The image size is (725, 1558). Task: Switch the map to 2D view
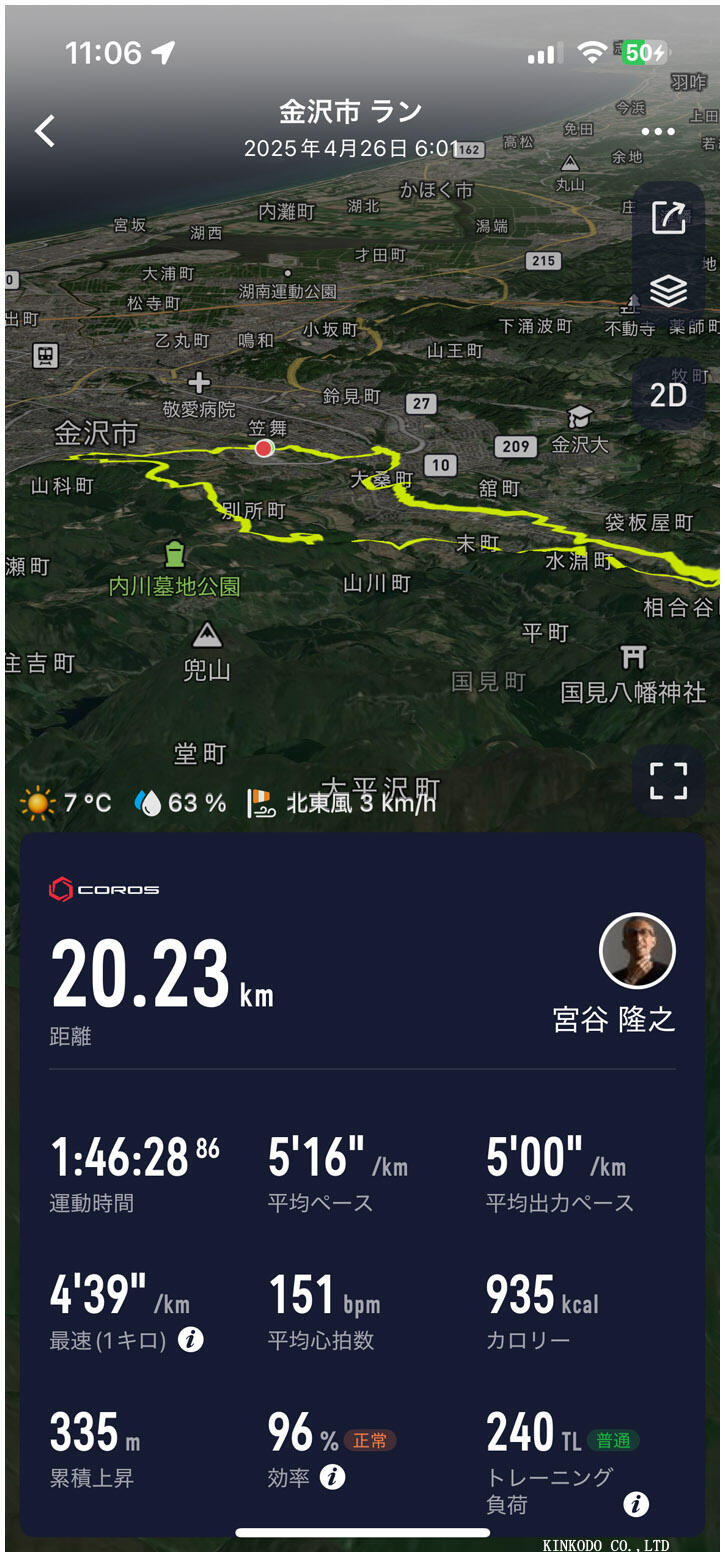(668, 395)
